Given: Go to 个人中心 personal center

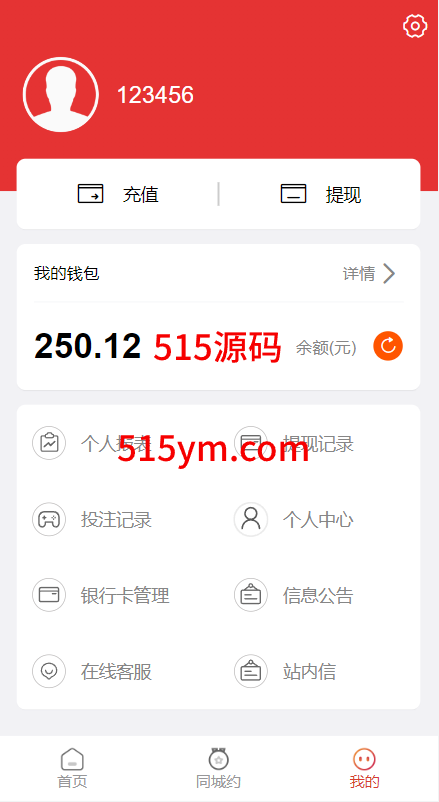Looking at the screenshot, I should pos(294,519).
